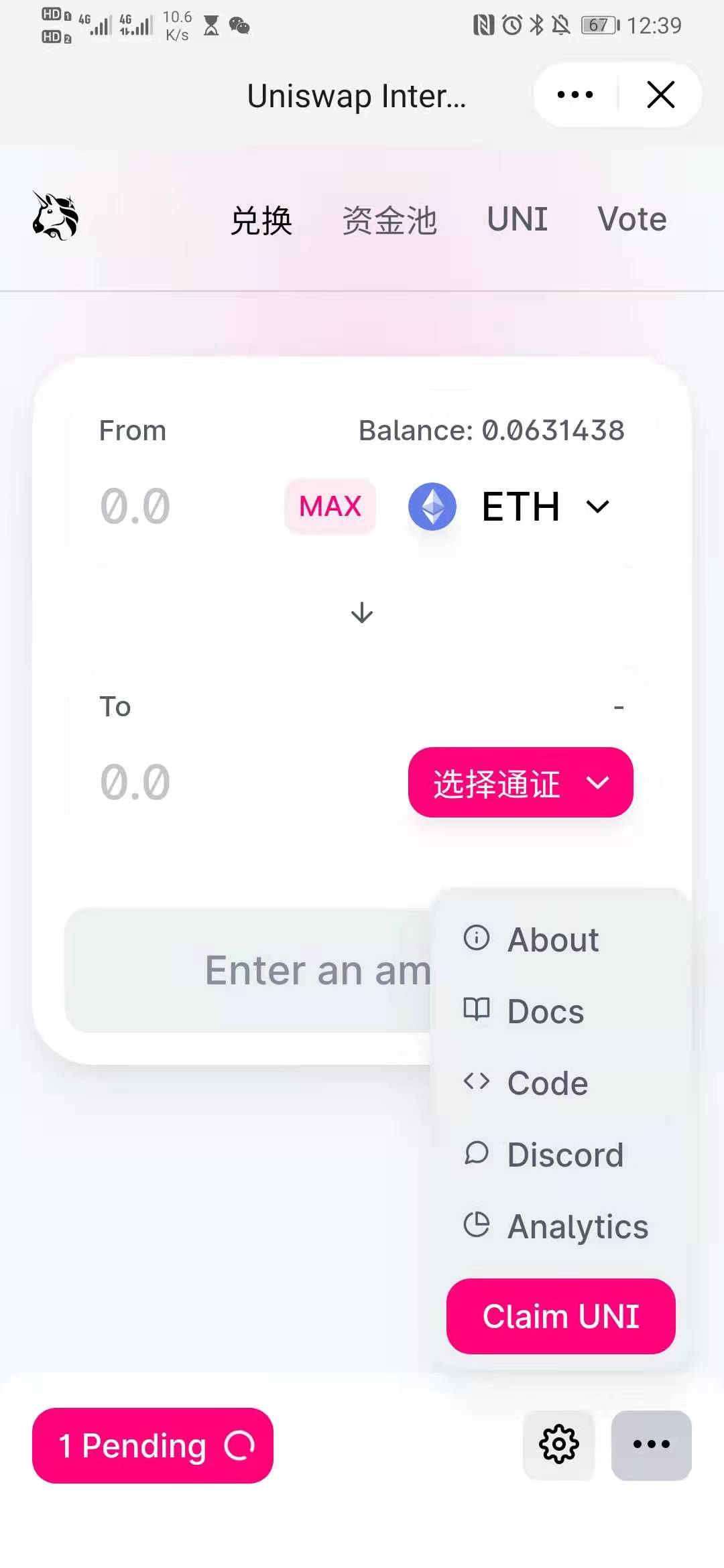Tap MAX to use full balance
The width and height of the screenshot is (724, 1568).
pos(330,506)
